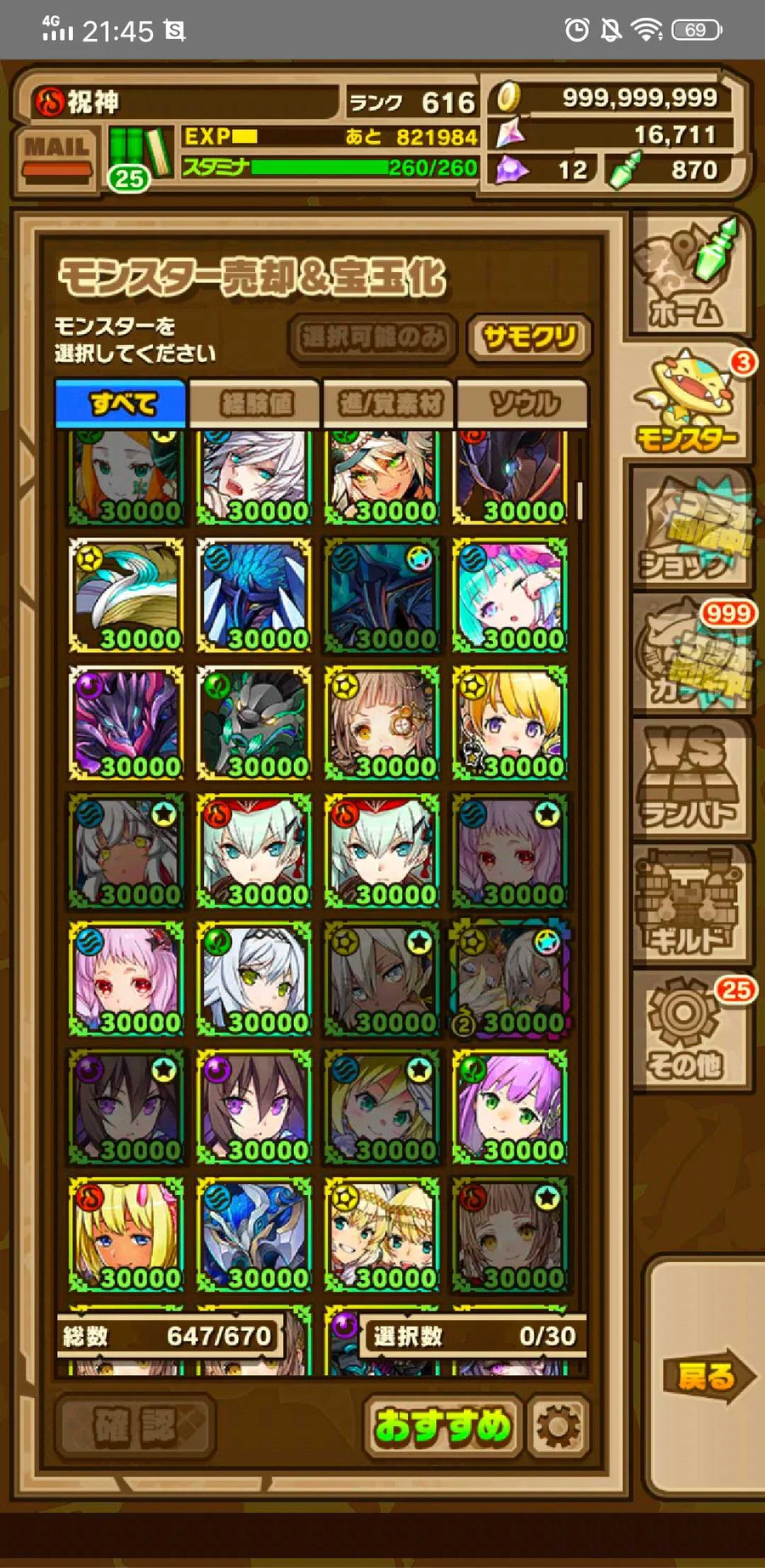Switch to the 進/覚素材 tab

[389, 403]
